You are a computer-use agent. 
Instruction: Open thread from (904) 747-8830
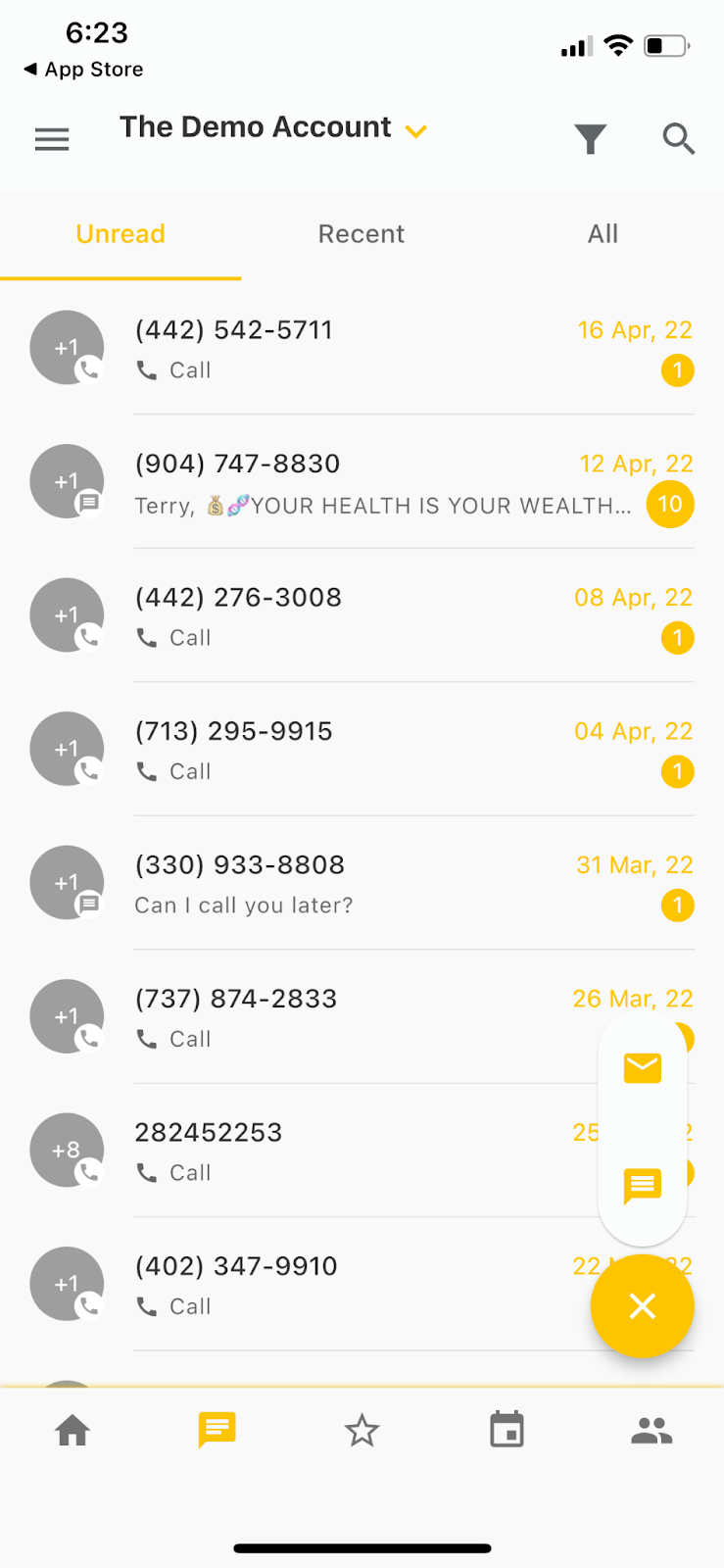362,482
